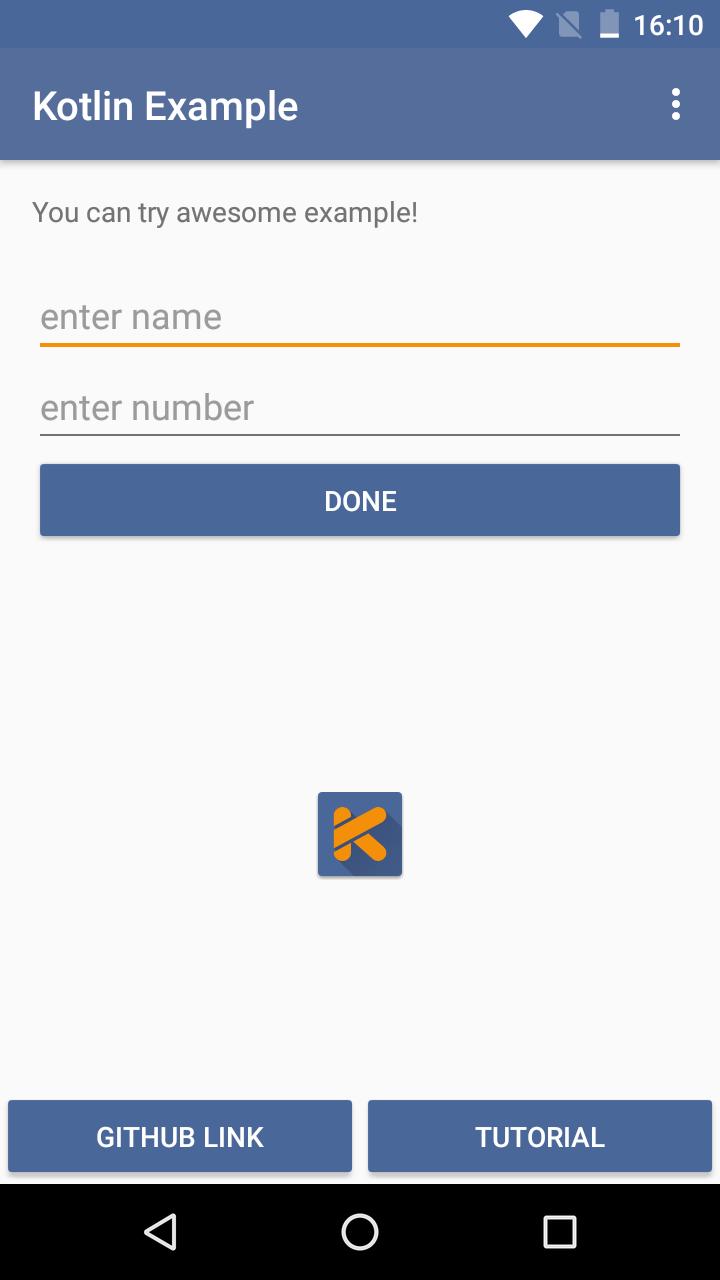720x1280 pixels.
Task: Go to the home screen
Action: 360,1232
